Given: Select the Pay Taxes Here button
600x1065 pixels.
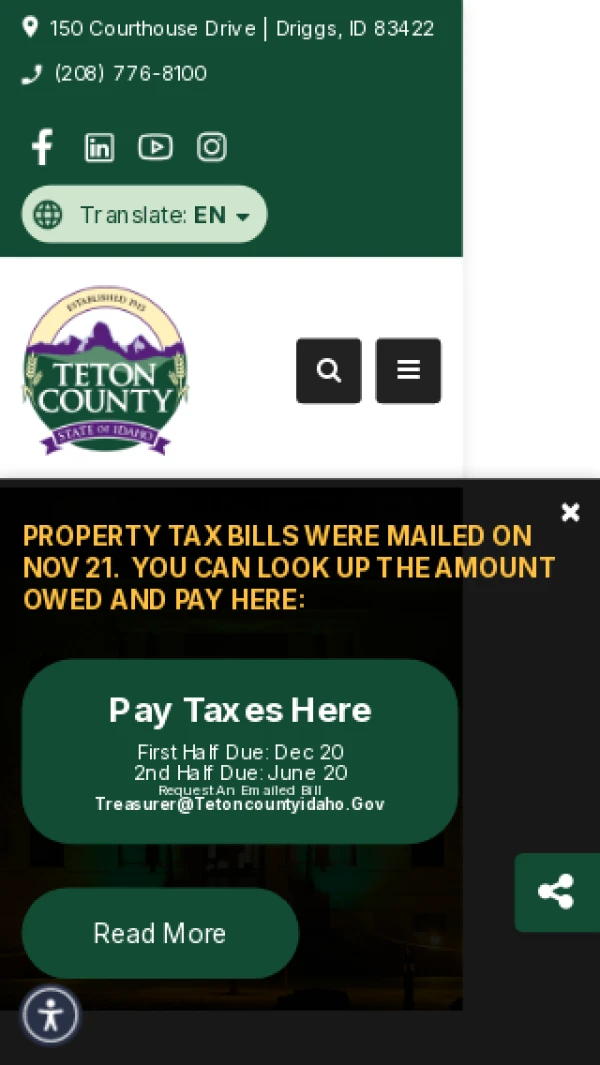Looking at the screenshot, I should [239, 751].
